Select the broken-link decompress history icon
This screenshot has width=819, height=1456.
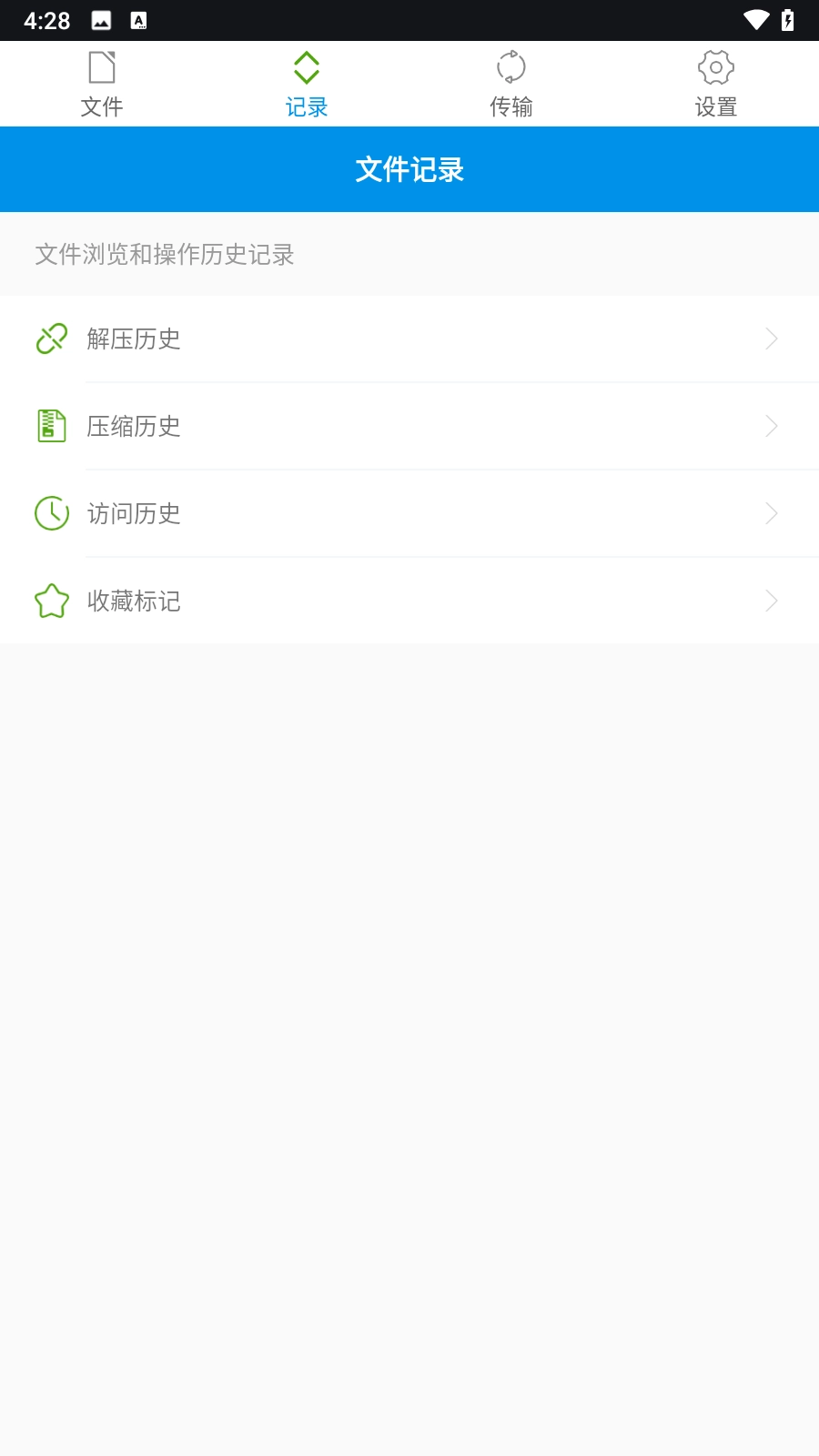click(52, 339)
